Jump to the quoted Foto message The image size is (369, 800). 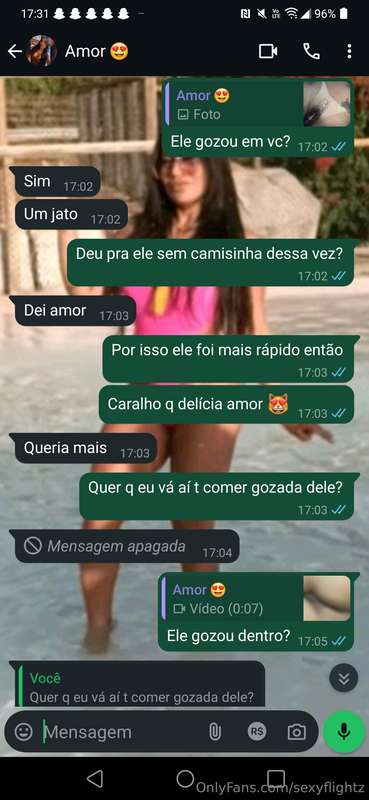click(259, 105)
